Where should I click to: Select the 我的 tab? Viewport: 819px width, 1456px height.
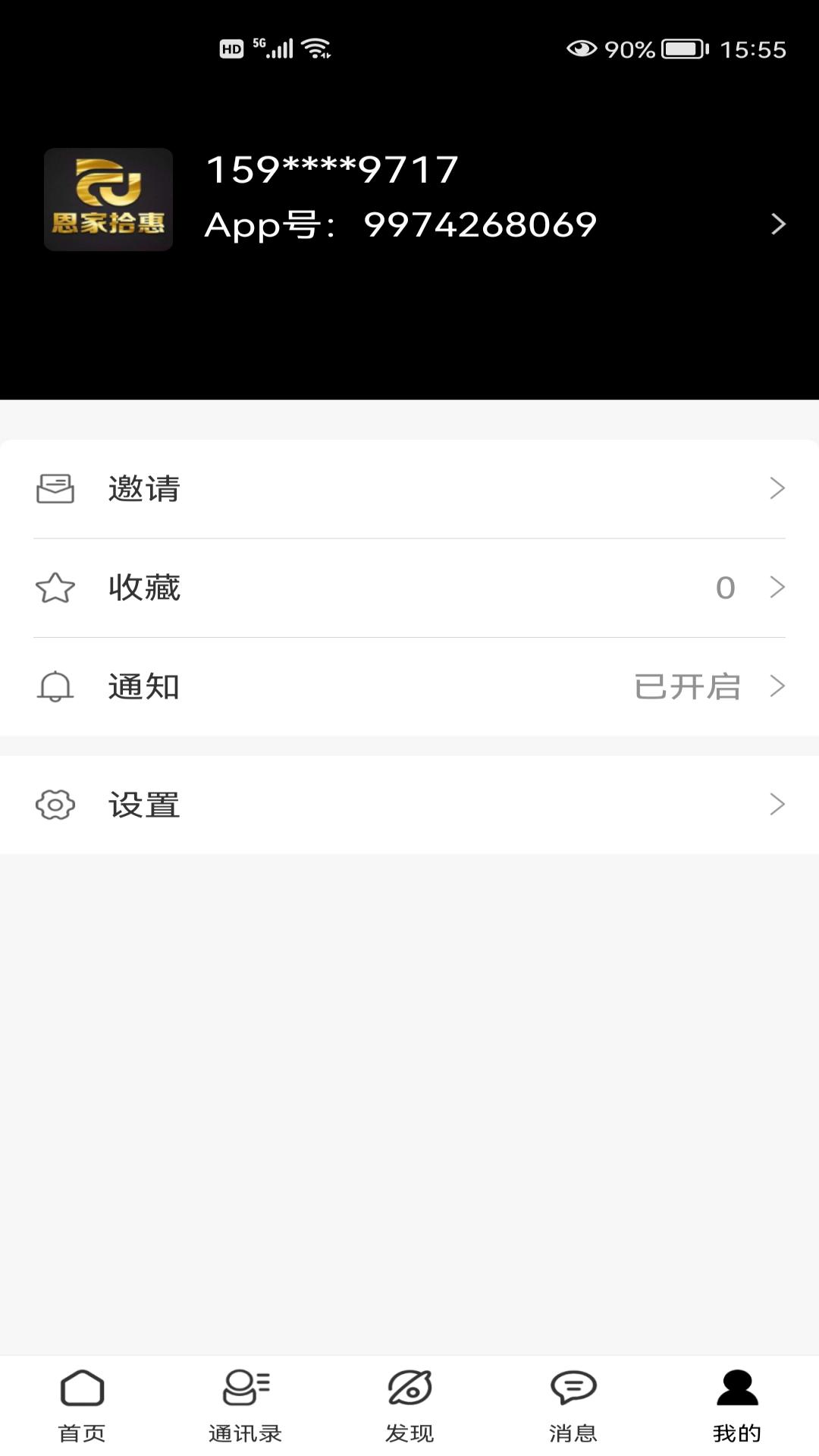point(737,1406)
